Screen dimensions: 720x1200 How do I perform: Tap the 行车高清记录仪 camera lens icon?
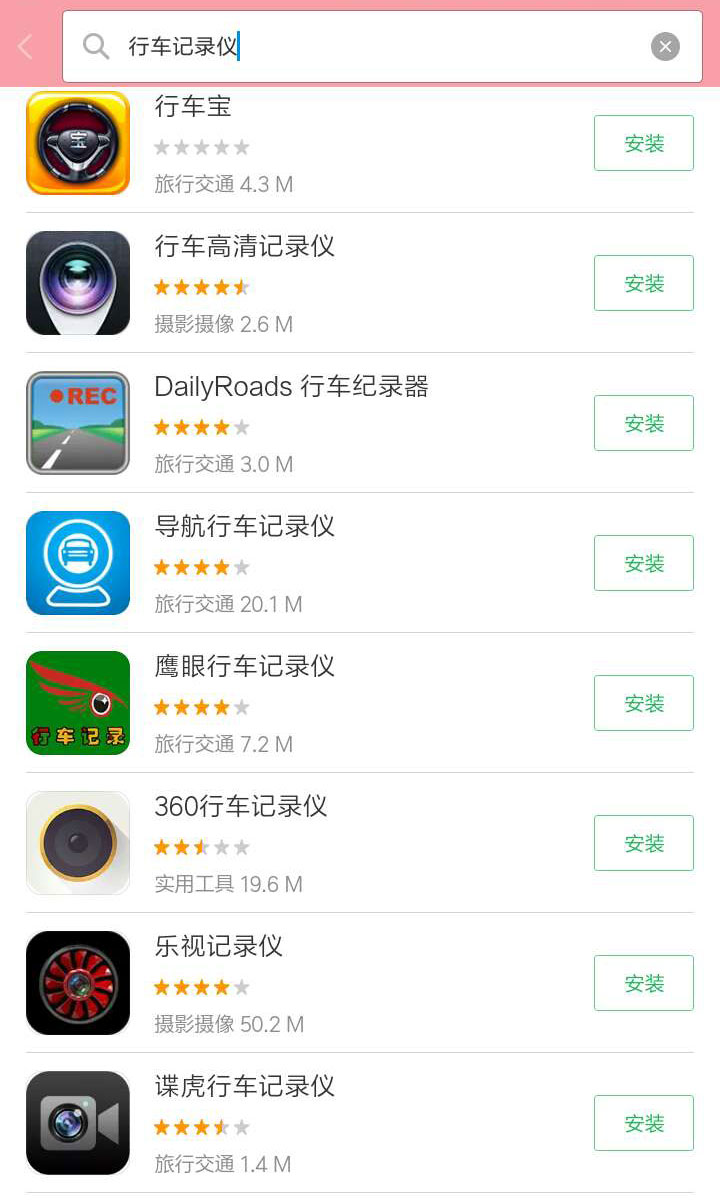point(77,283)
